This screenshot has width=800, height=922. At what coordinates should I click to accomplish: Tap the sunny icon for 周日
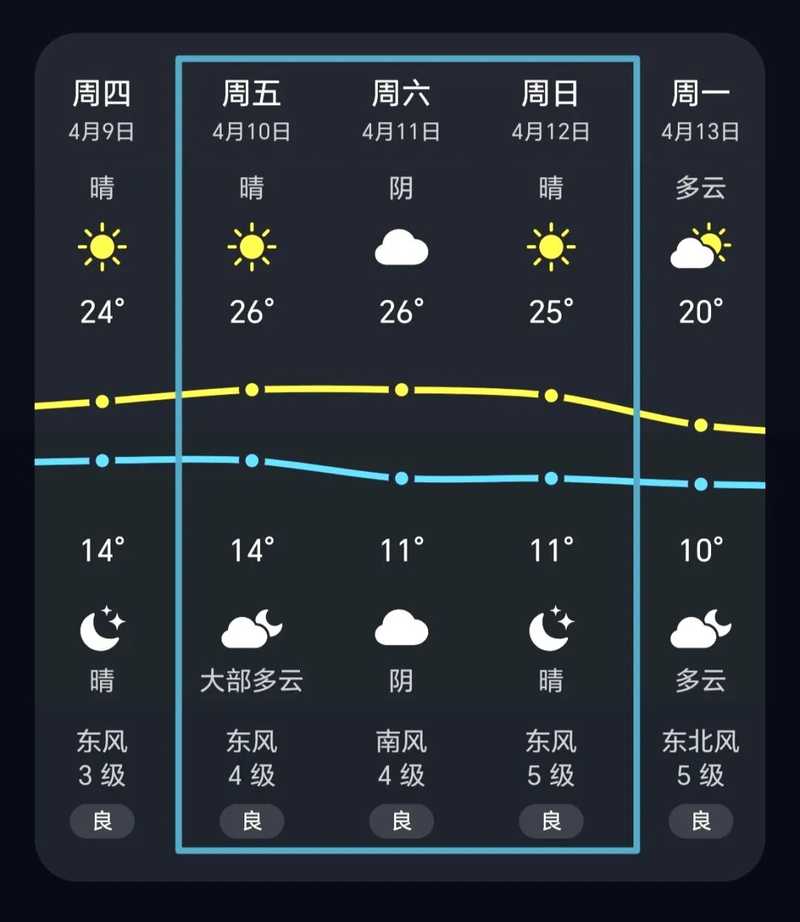[551, 248]
